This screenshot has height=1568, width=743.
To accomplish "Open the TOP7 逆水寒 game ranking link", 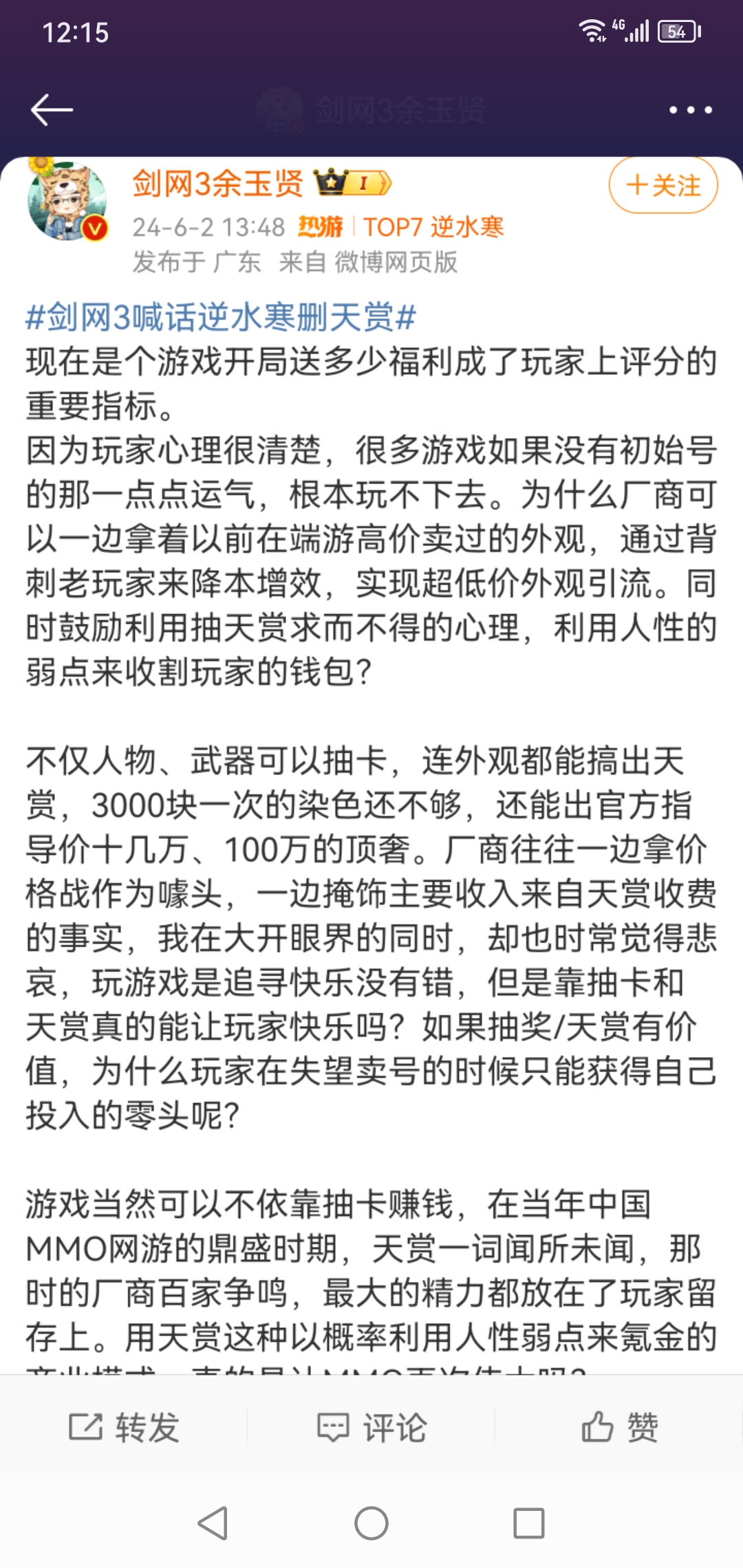I will click(433, 227).
